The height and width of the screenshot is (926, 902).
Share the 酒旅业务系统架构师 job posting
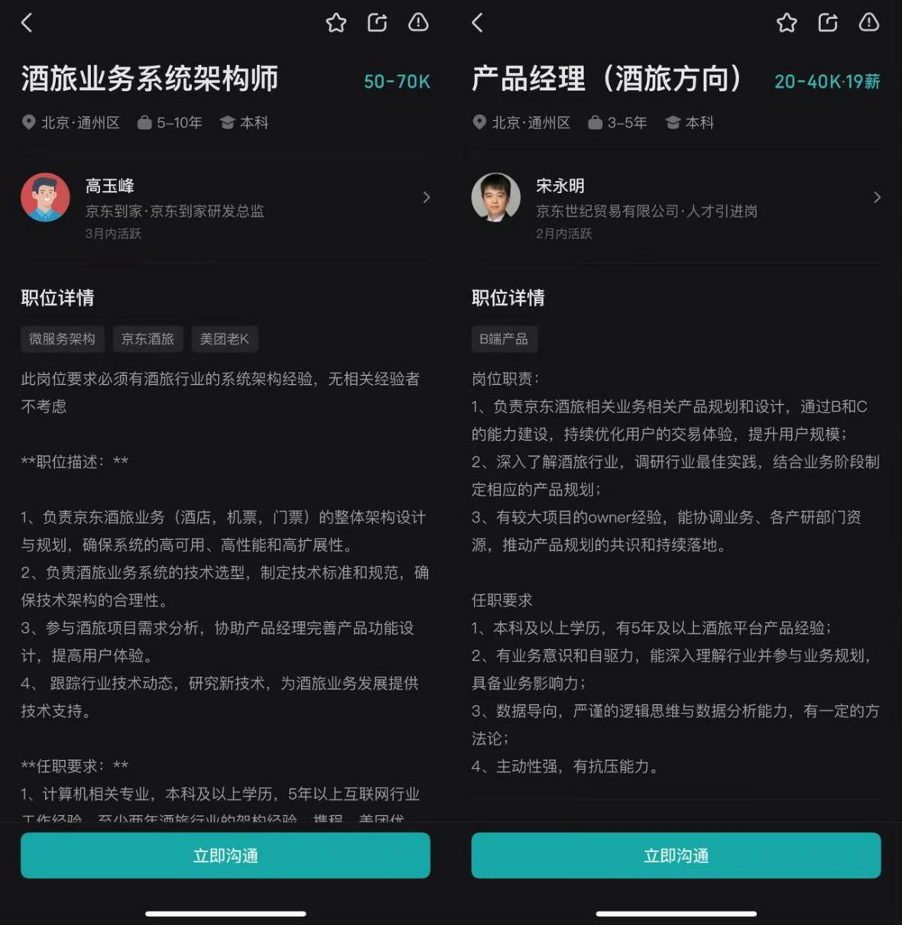377,23
